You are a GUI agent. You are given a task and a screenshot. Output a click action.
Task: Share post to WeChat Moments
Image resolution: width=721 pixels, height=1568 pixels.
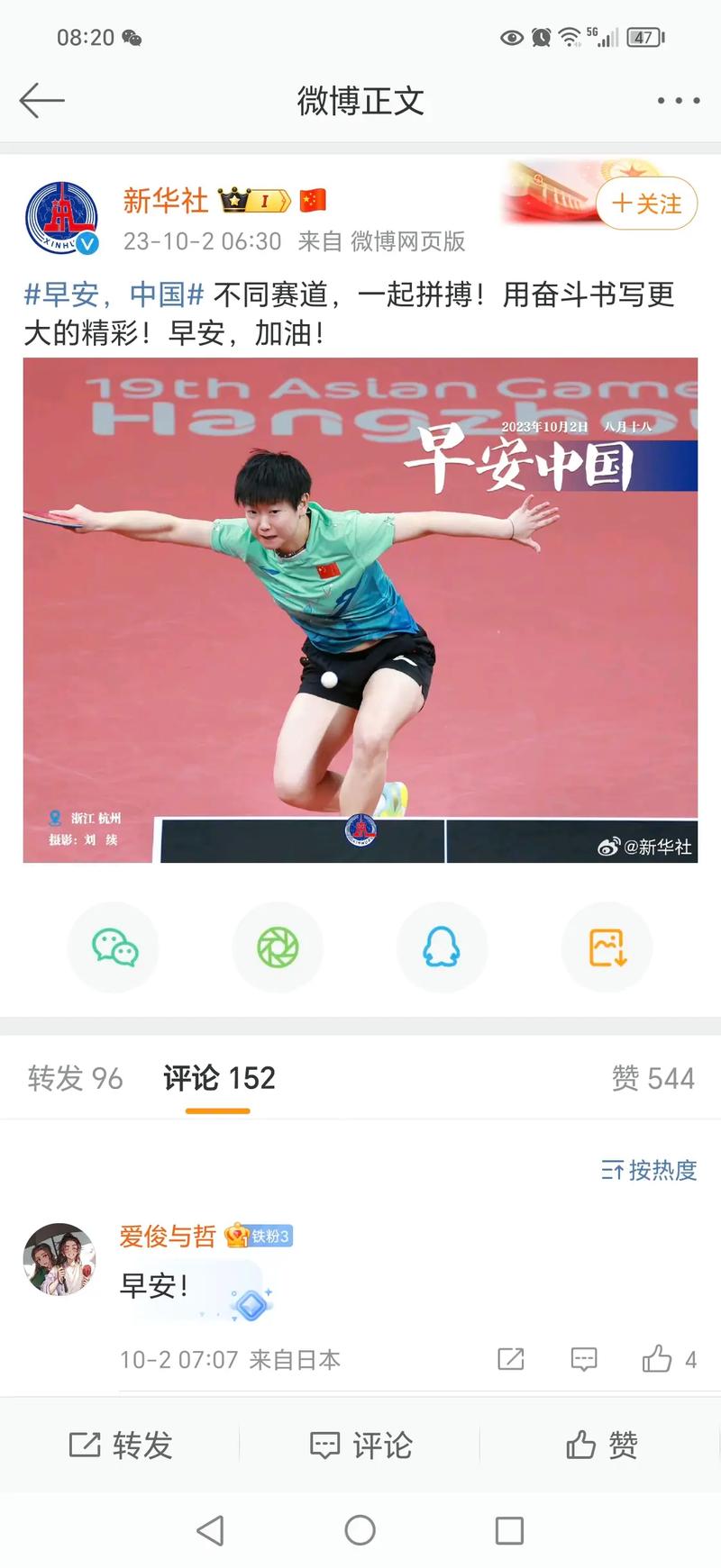tap(278, 947)
